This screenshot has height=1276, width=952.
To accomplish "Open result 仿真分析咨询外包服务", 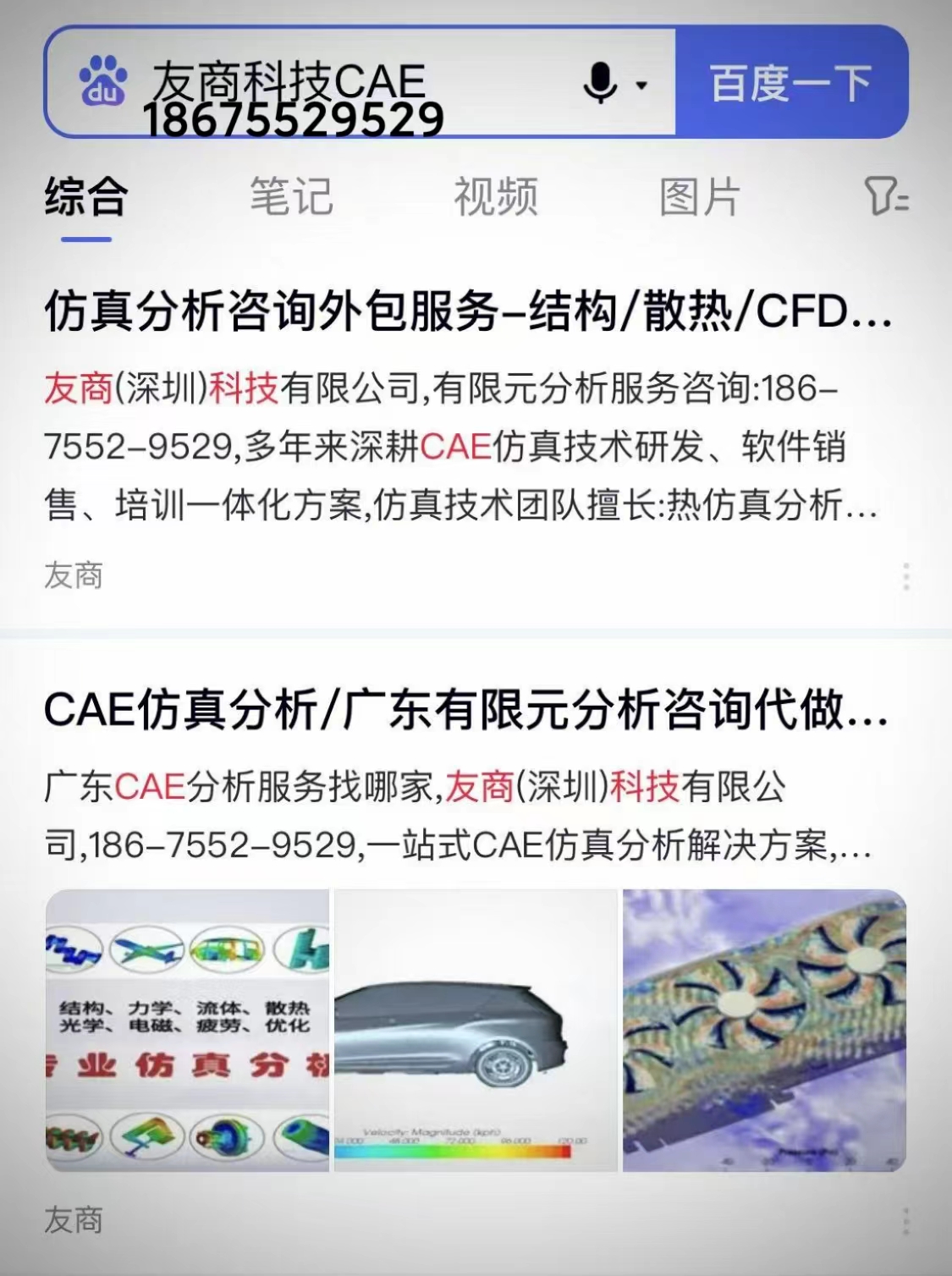I will pyautogui.click(x=467, y=311).
